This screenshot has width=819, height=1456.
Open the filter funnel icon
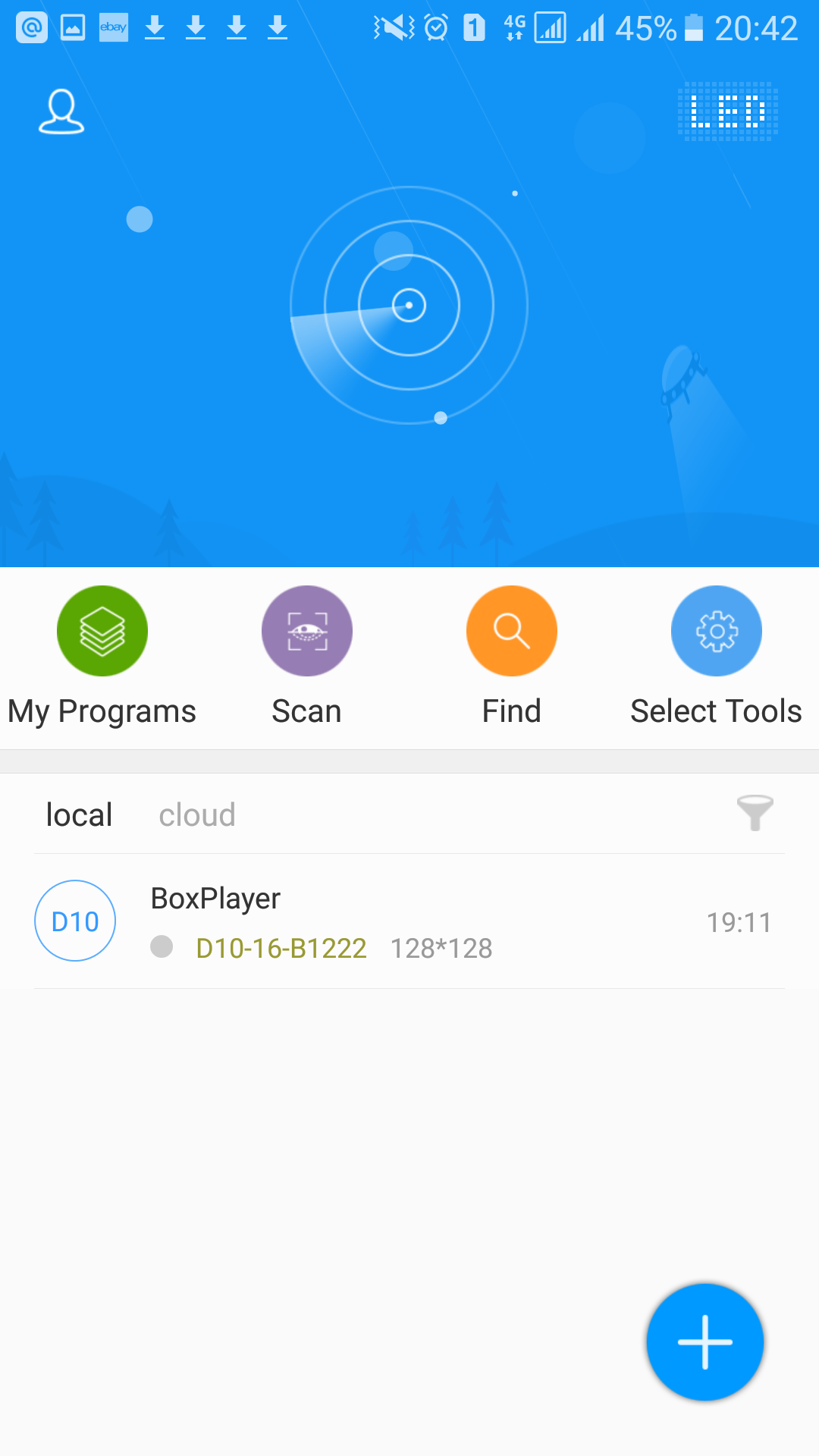tap(755, 813)
